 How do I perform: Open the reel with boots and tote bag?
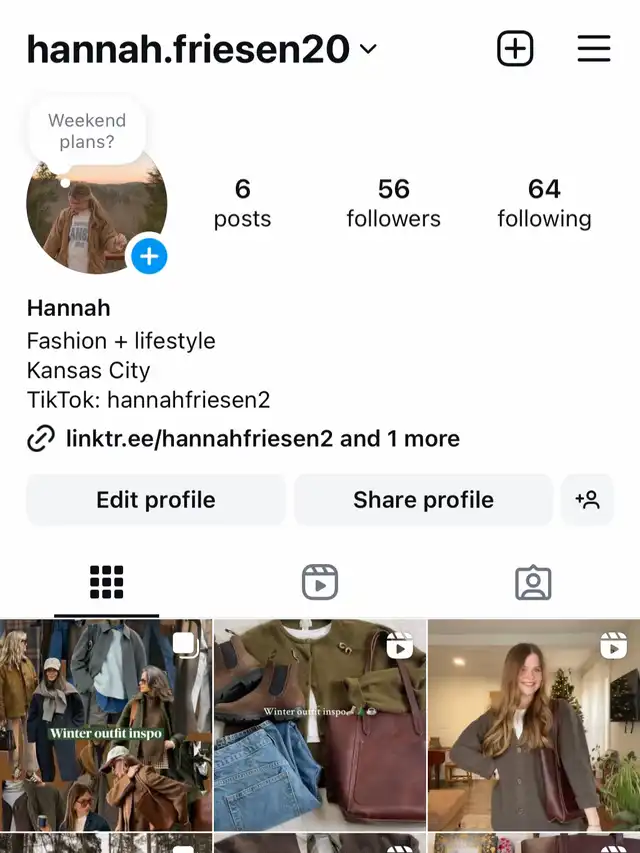[x=320, y=725]
